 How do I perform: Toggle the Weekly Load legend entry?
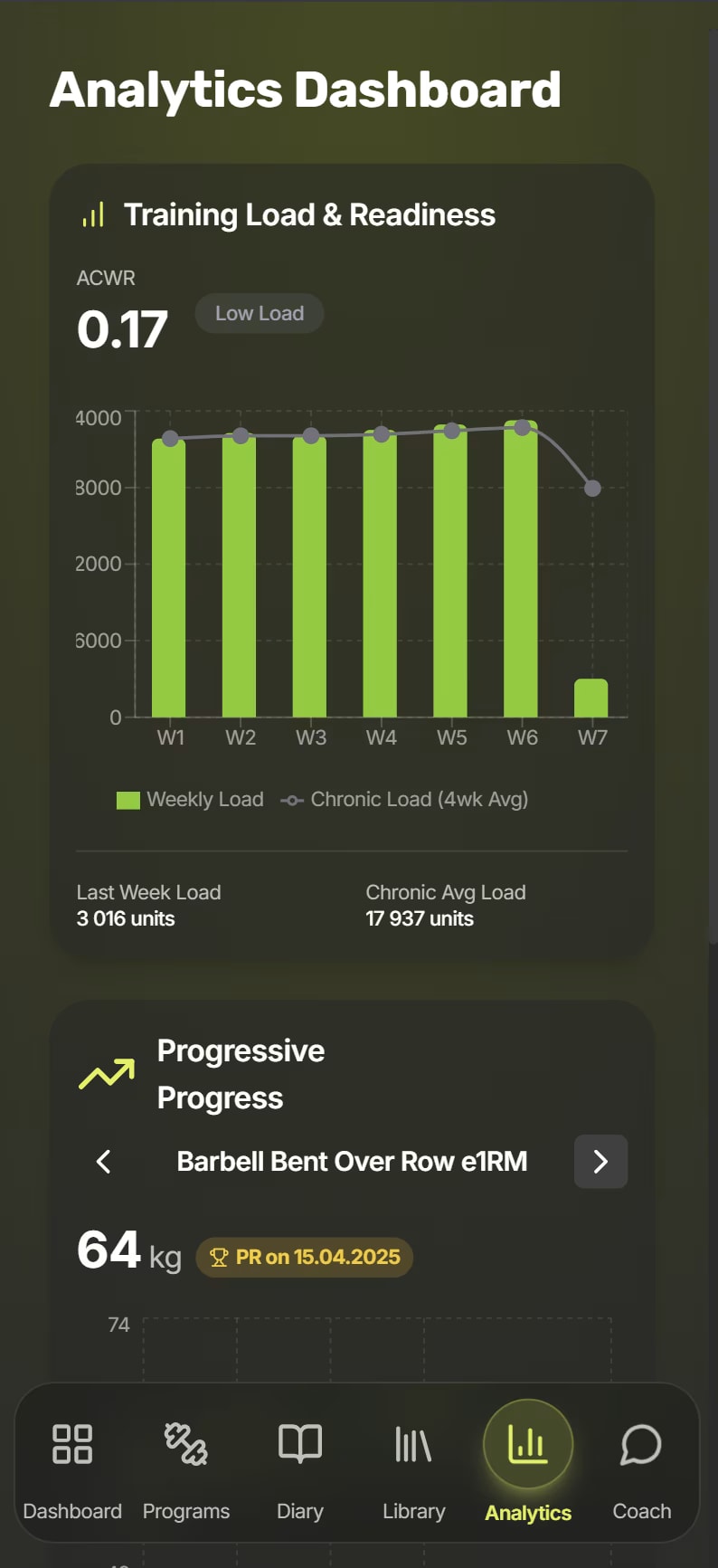pyautogui.click(x=189, y=799)
